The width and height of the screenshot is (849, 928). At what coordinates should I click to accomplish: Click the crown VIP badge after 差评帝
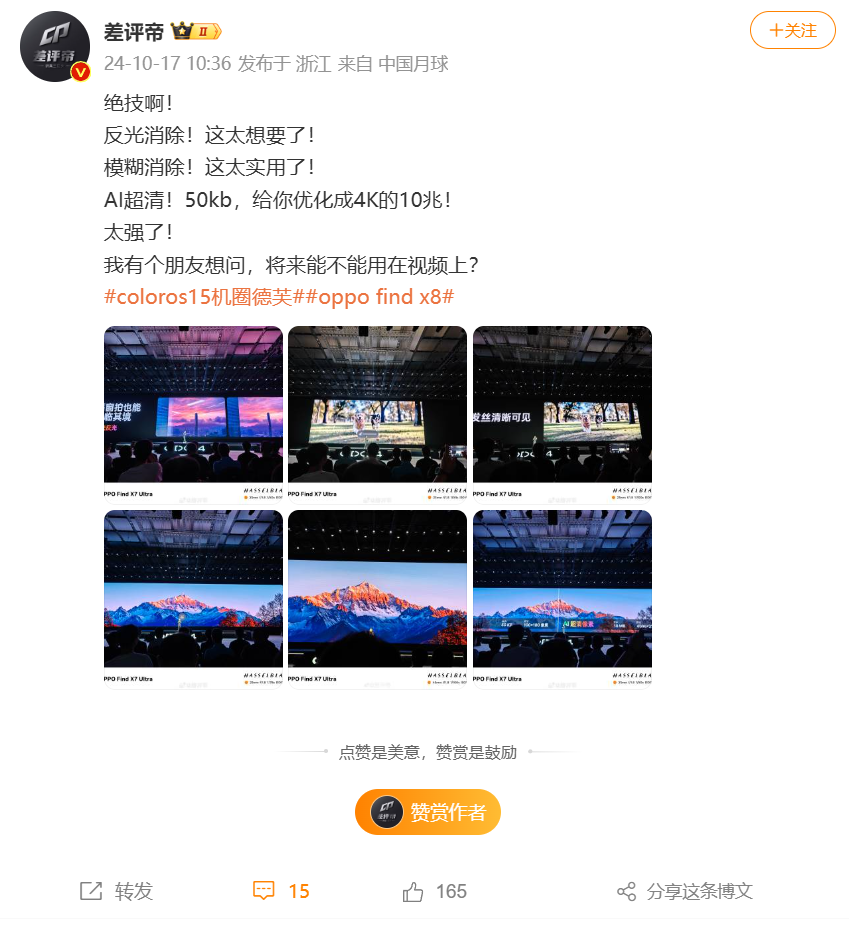click(x=182, y=31)
